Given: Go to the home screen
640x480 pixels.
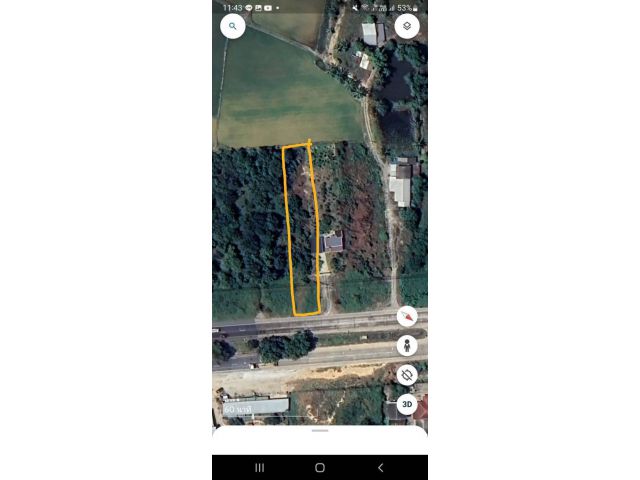Looking at the screenshot, I should tap(320, 467).
